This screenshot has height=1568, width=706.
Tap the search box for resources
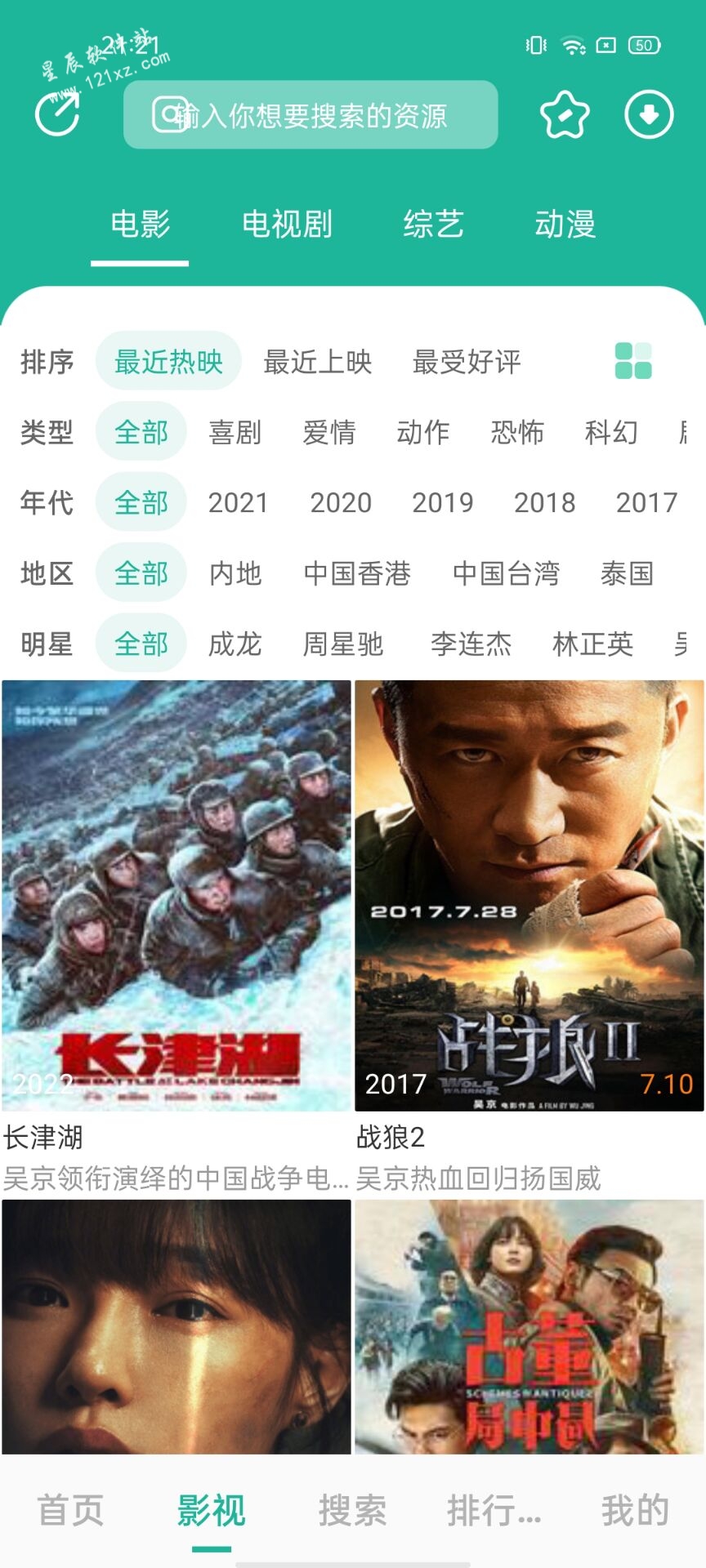coord(311,115)
